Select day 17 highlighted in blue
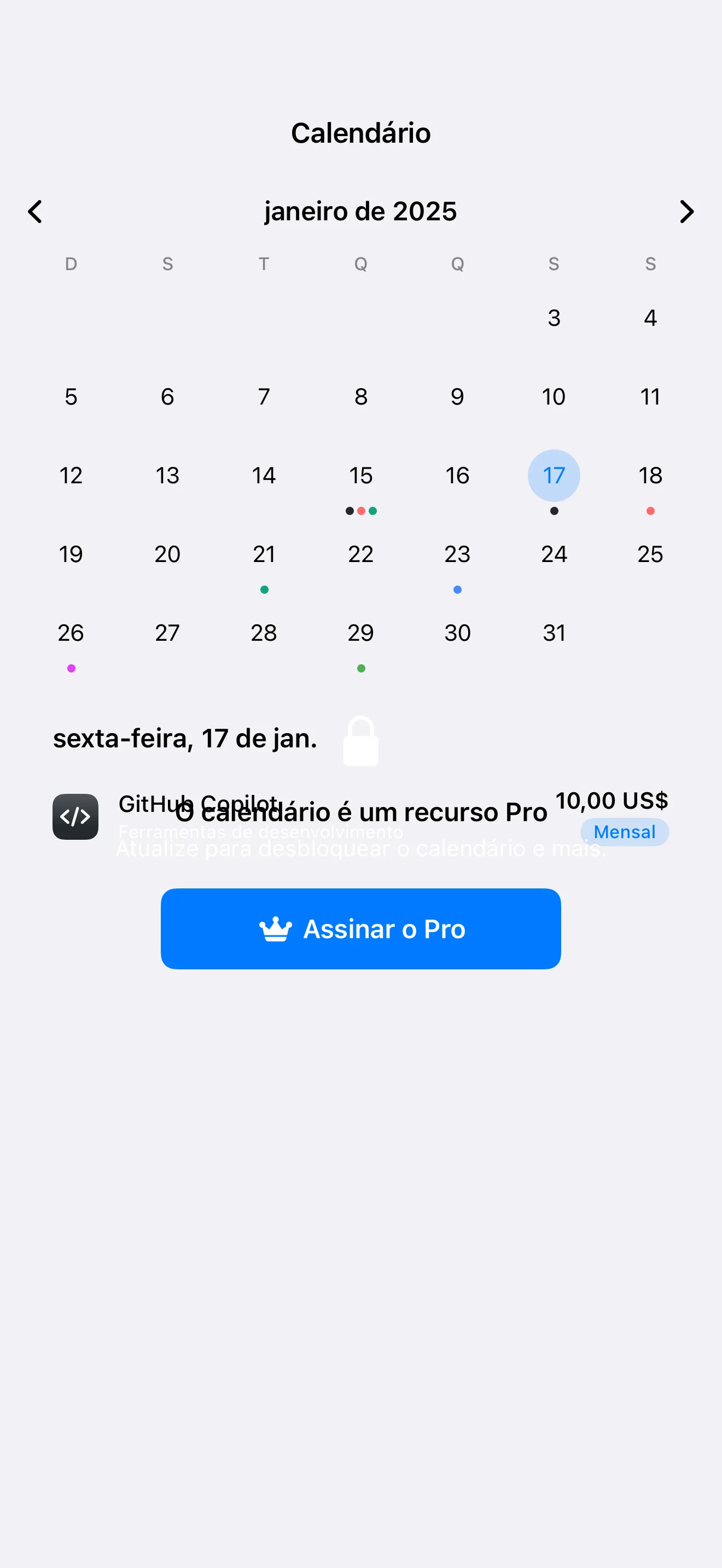This screenshot has height=1568, width=722. click(x=554, y=476)
